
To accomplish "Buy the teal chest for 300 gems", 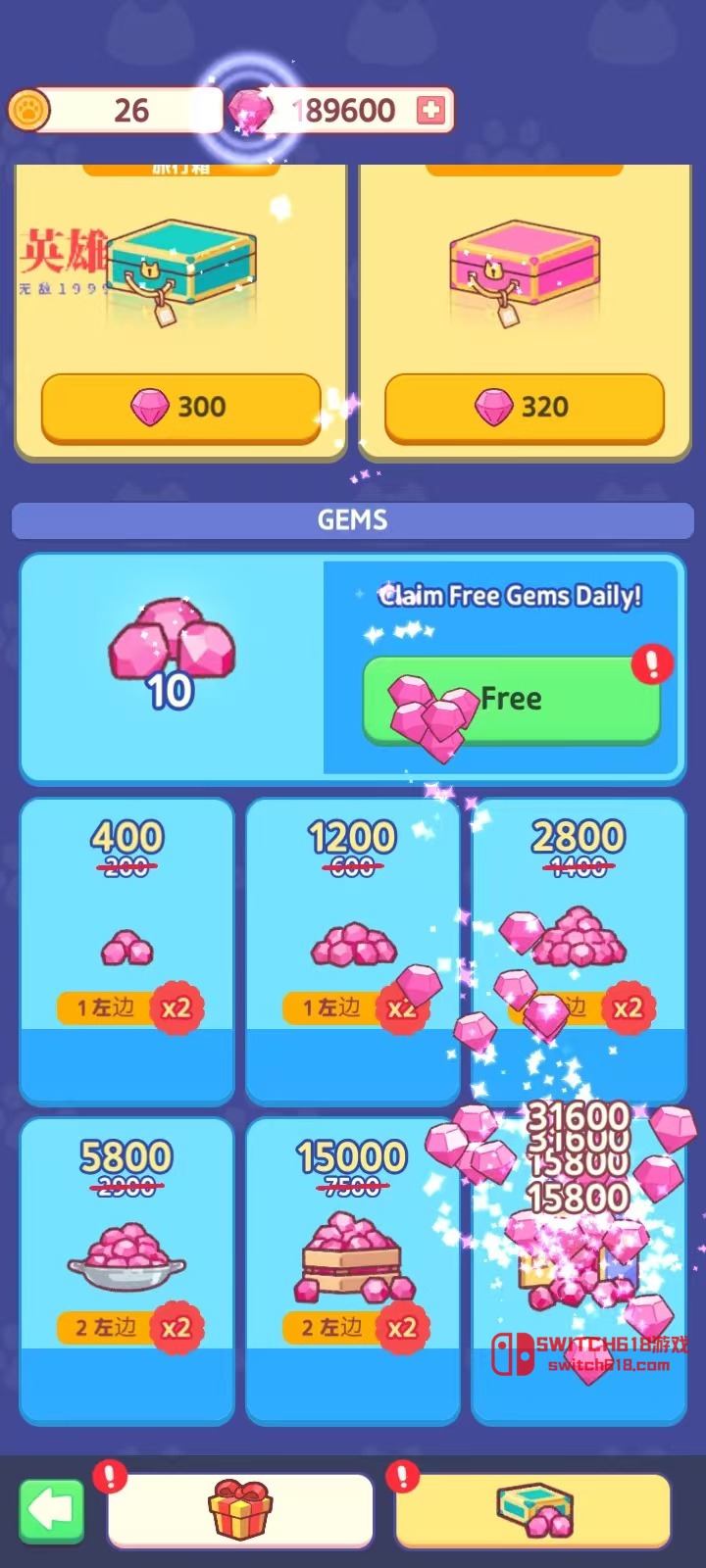I will click(x=180, y=407).
